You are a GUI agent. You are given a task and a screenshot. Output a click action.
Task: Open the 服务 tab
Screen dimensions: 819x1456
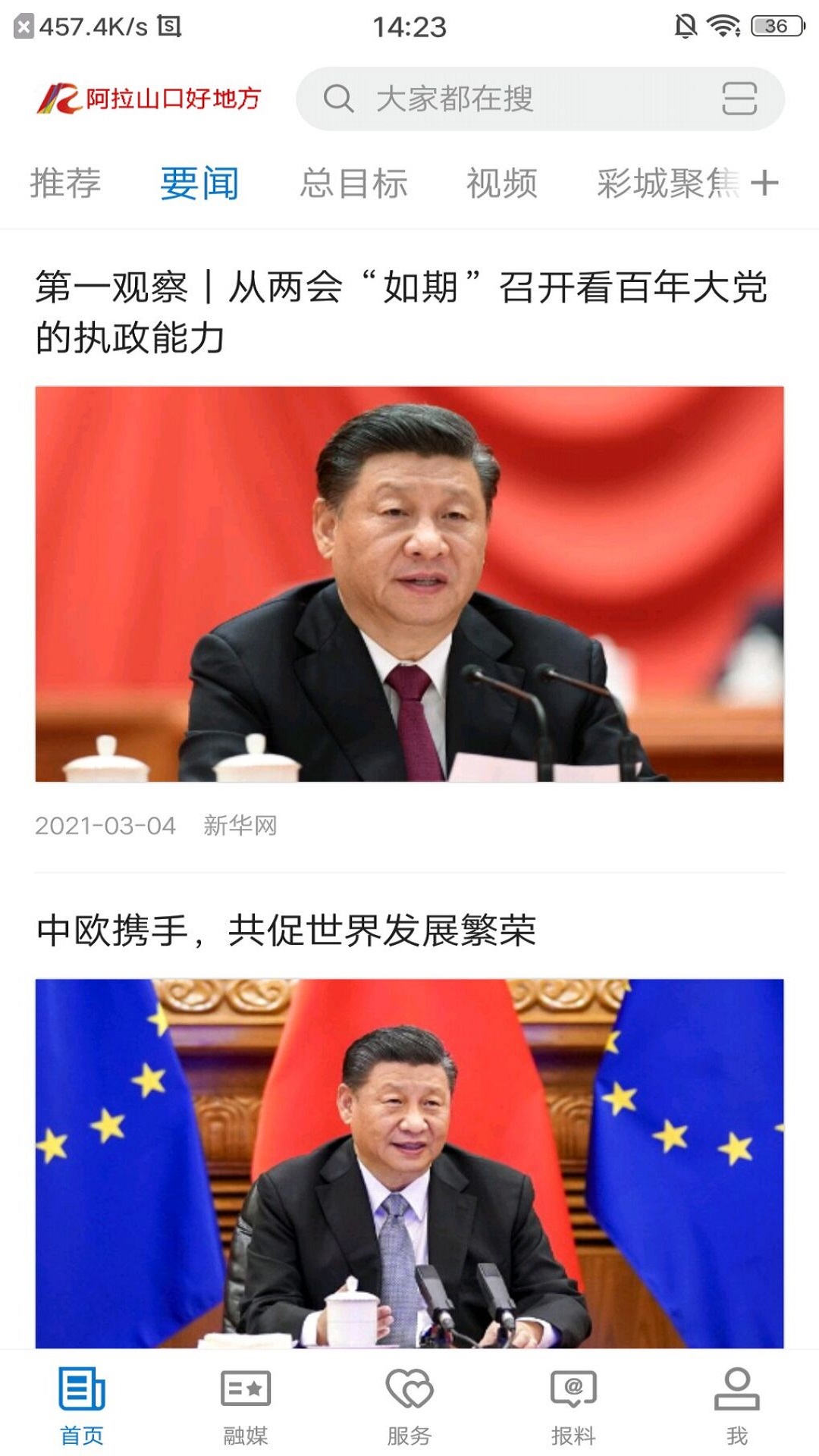coord(409,1406)
